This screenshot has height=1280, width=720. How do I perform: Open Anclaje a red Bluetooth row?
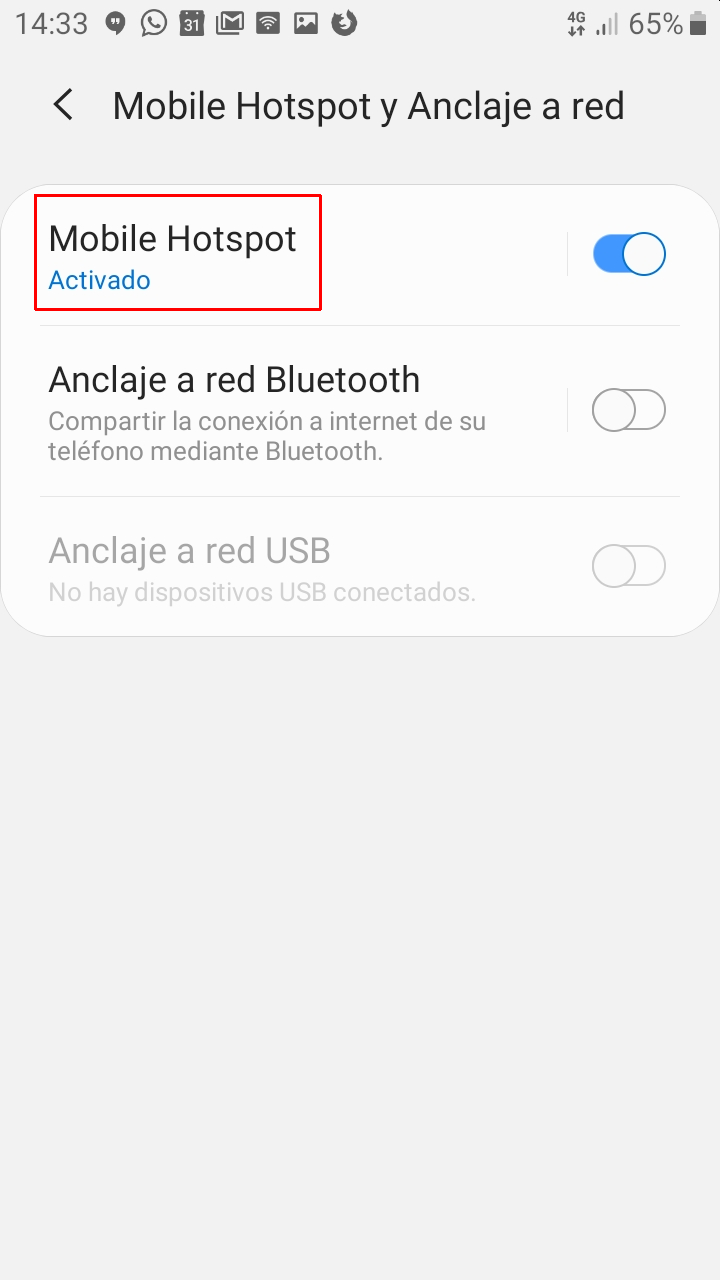[x=300, y=411]
